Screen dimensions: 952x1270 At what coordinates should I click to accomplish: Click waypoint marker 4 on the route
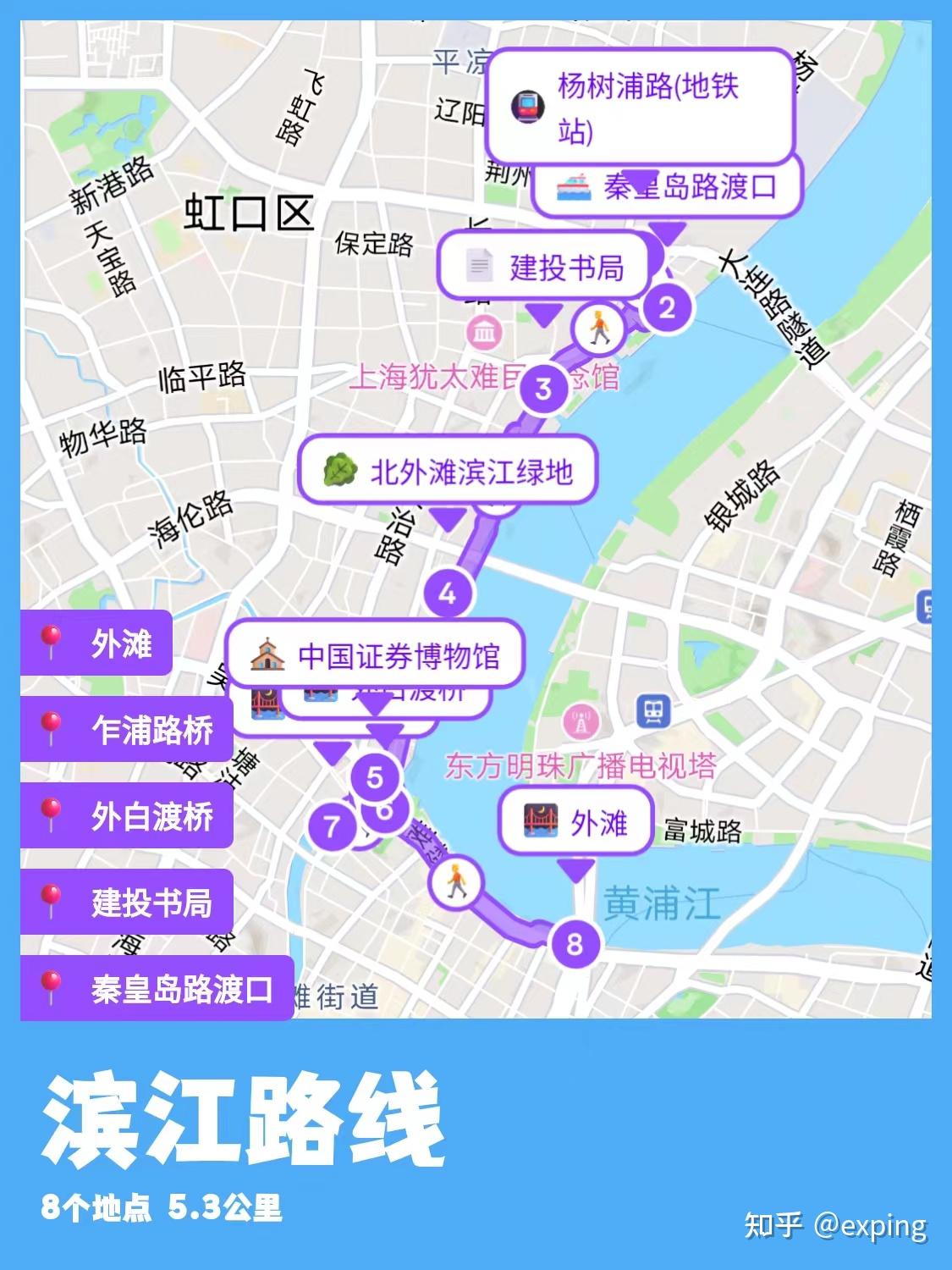coord(449,591)
